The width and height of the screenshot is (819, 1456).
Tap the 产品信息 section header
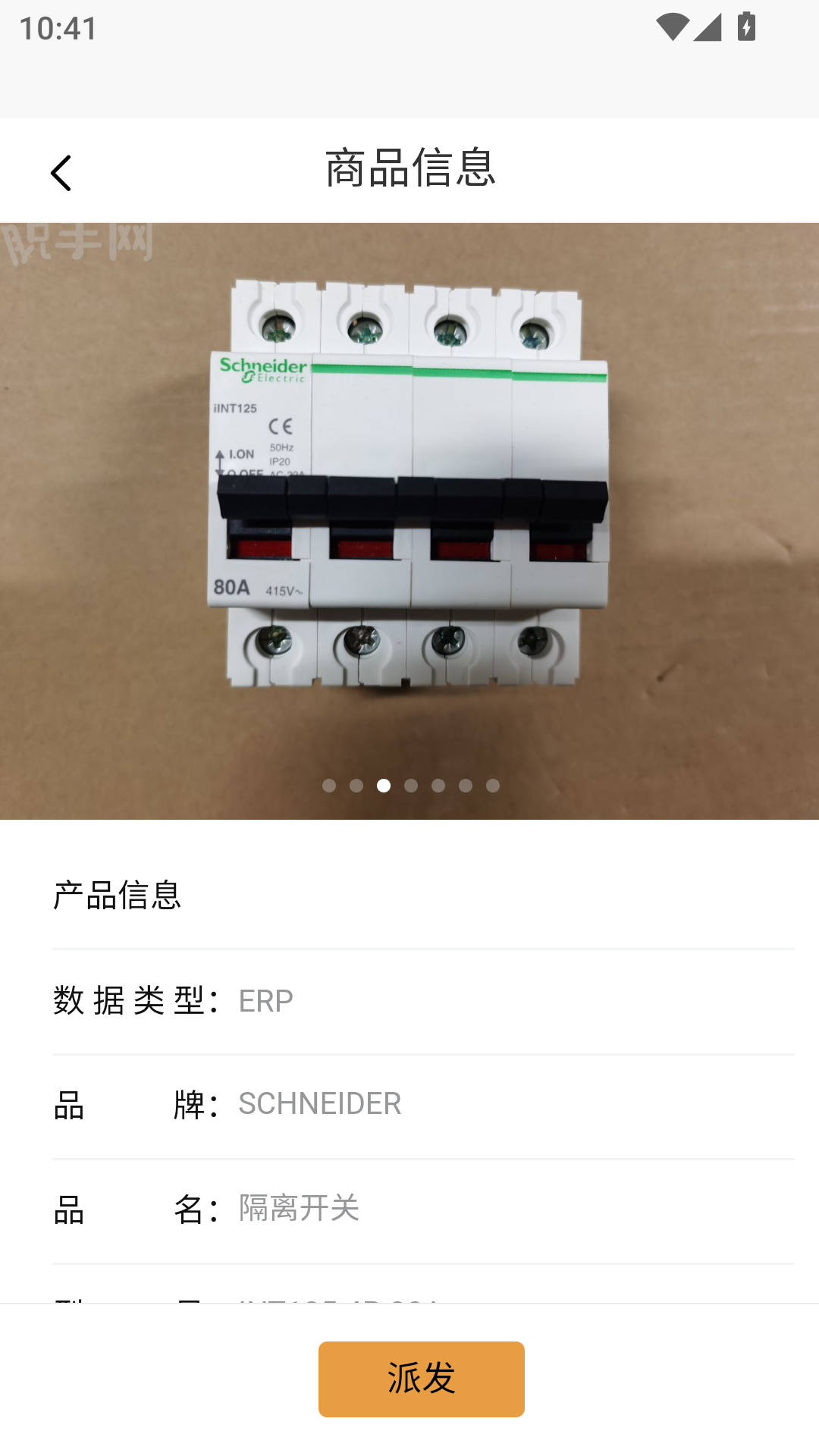click(116, 896)
